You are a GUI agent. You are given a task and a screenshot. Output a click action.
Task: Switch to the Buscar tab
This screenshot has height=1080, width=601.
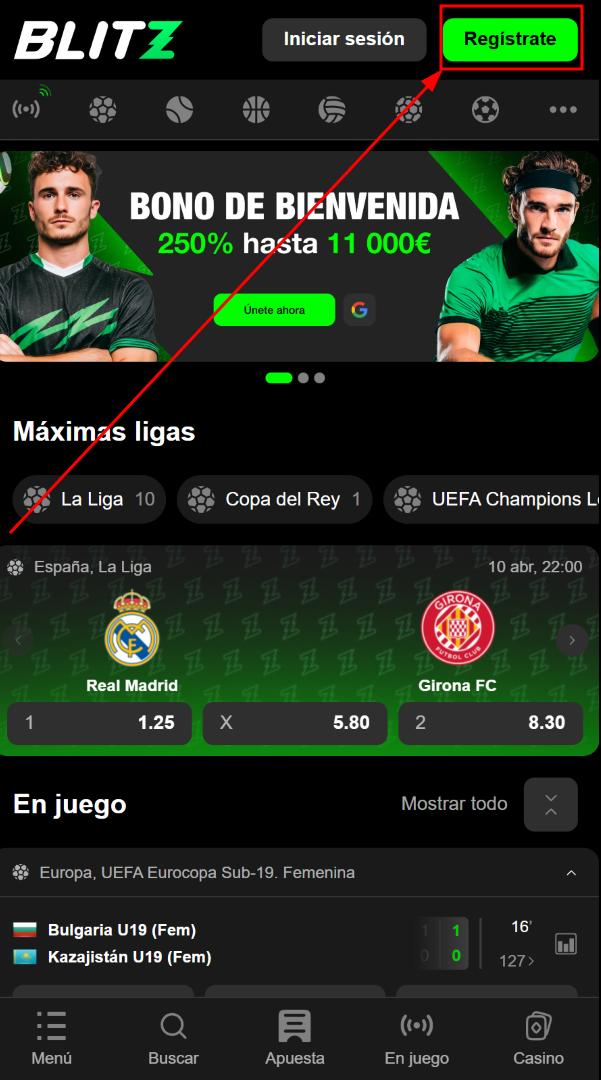point(173,1037)
